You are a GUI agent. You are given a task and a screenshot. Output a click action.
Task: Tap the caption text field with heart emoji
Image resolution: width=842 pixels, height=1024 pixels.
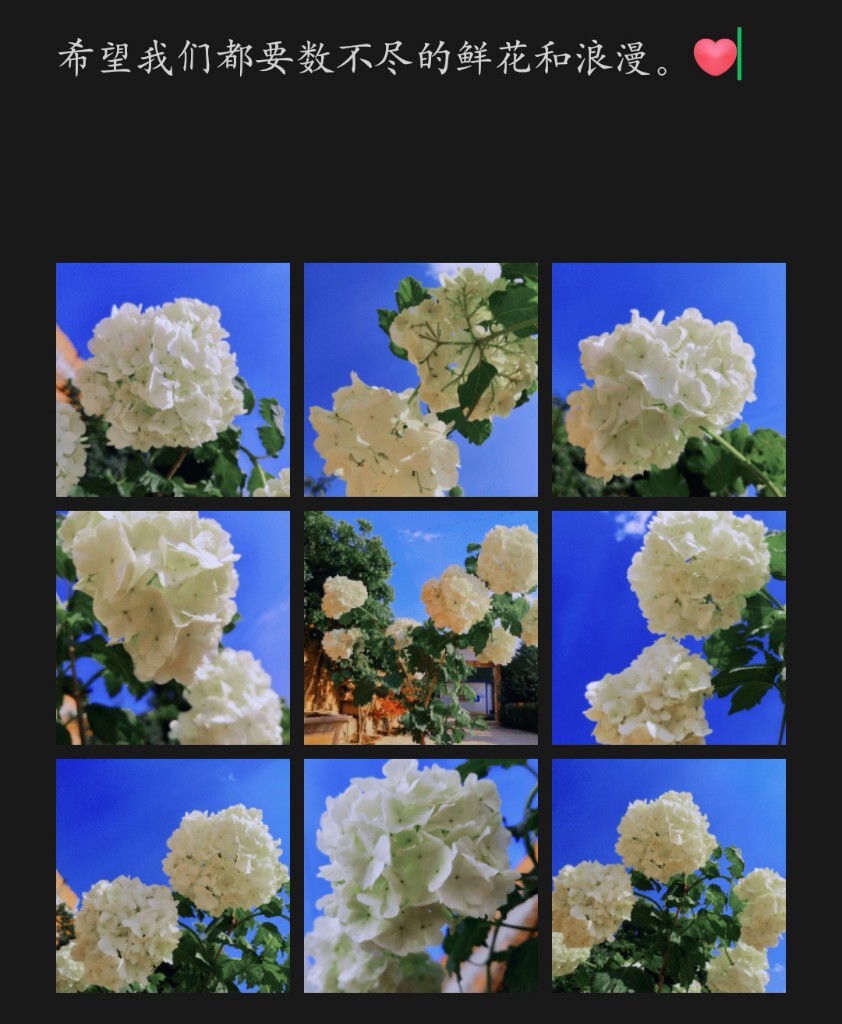[x=398, y=57]
